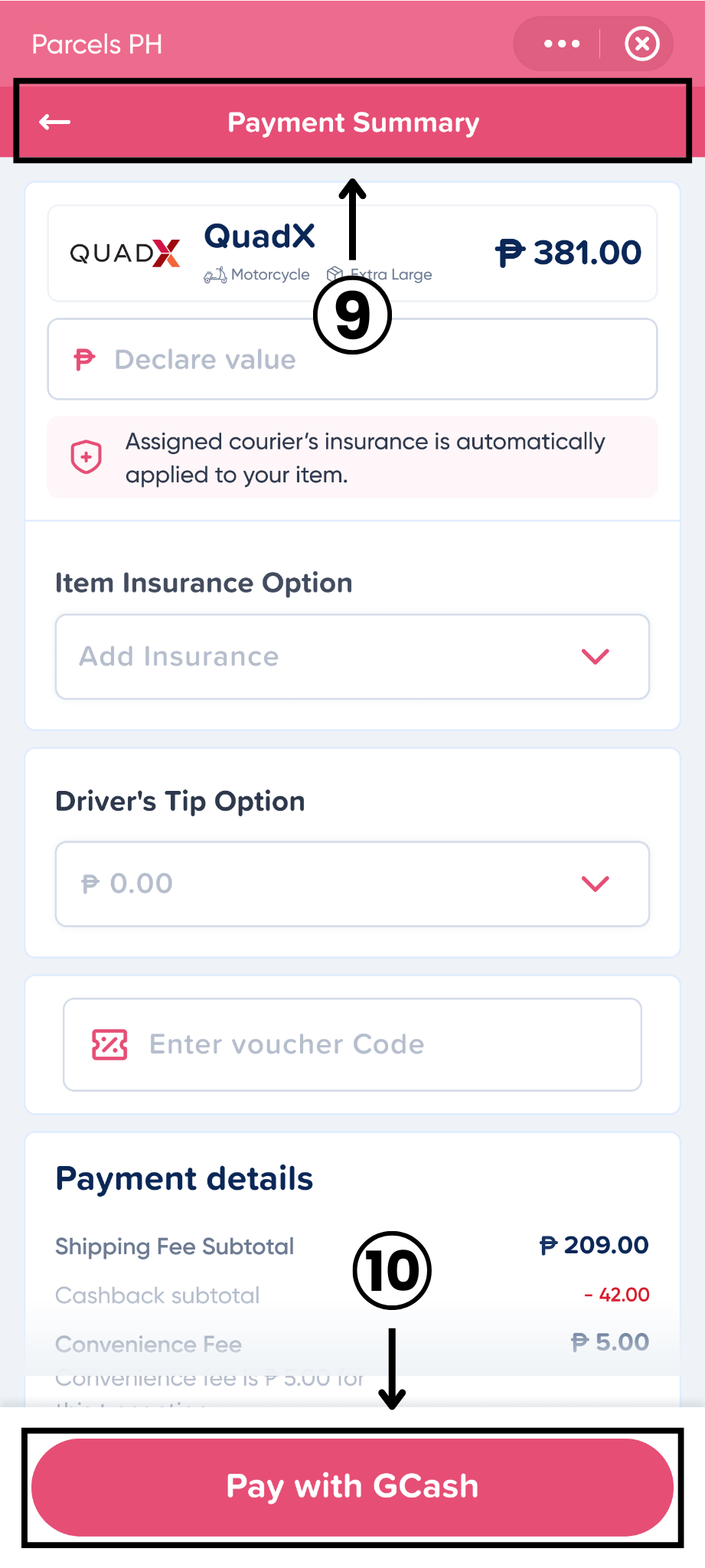
Task: Focus the Enter voucher Code field
Action: point(352,1044)
